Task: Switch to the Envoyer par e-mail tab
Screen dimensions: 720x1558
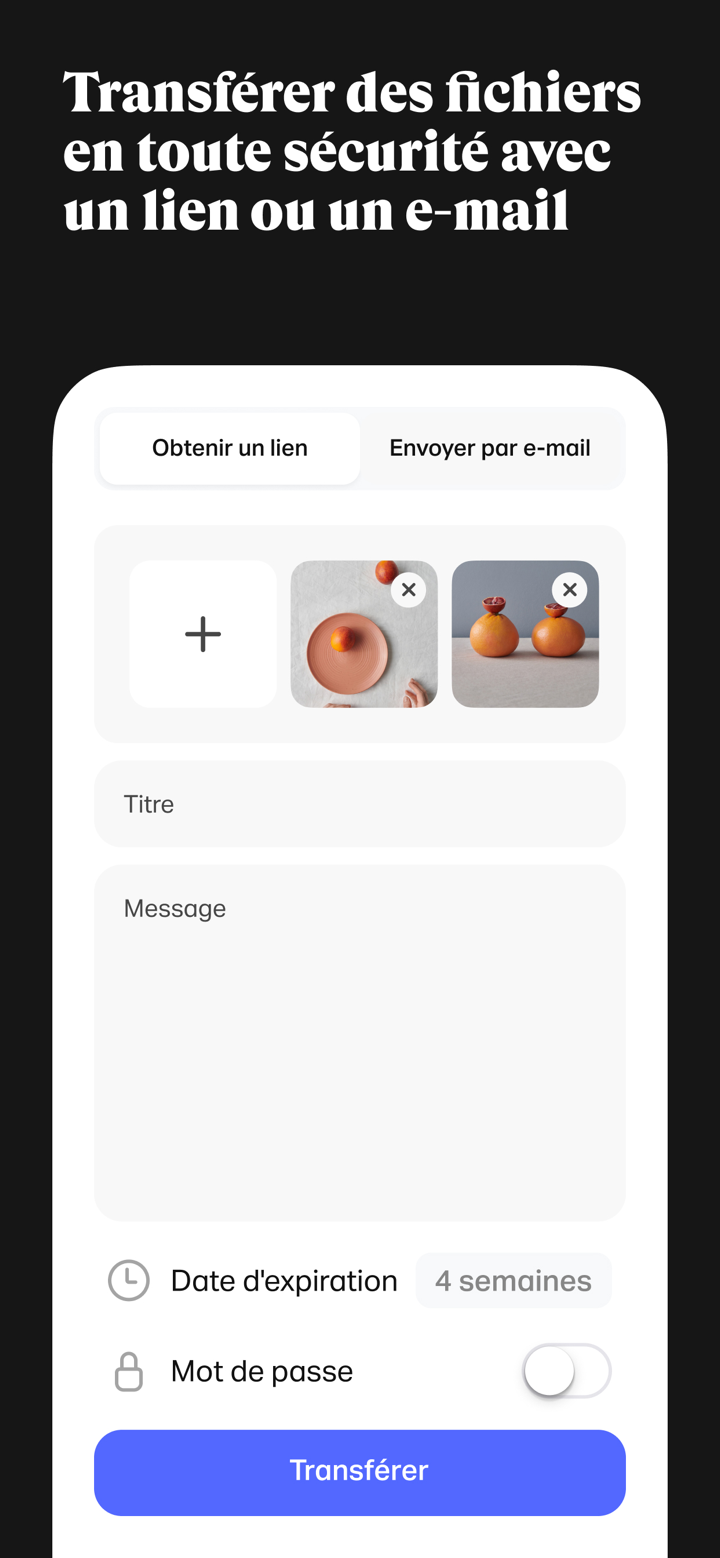Action: pyautogui.click(x=490, y=448)
